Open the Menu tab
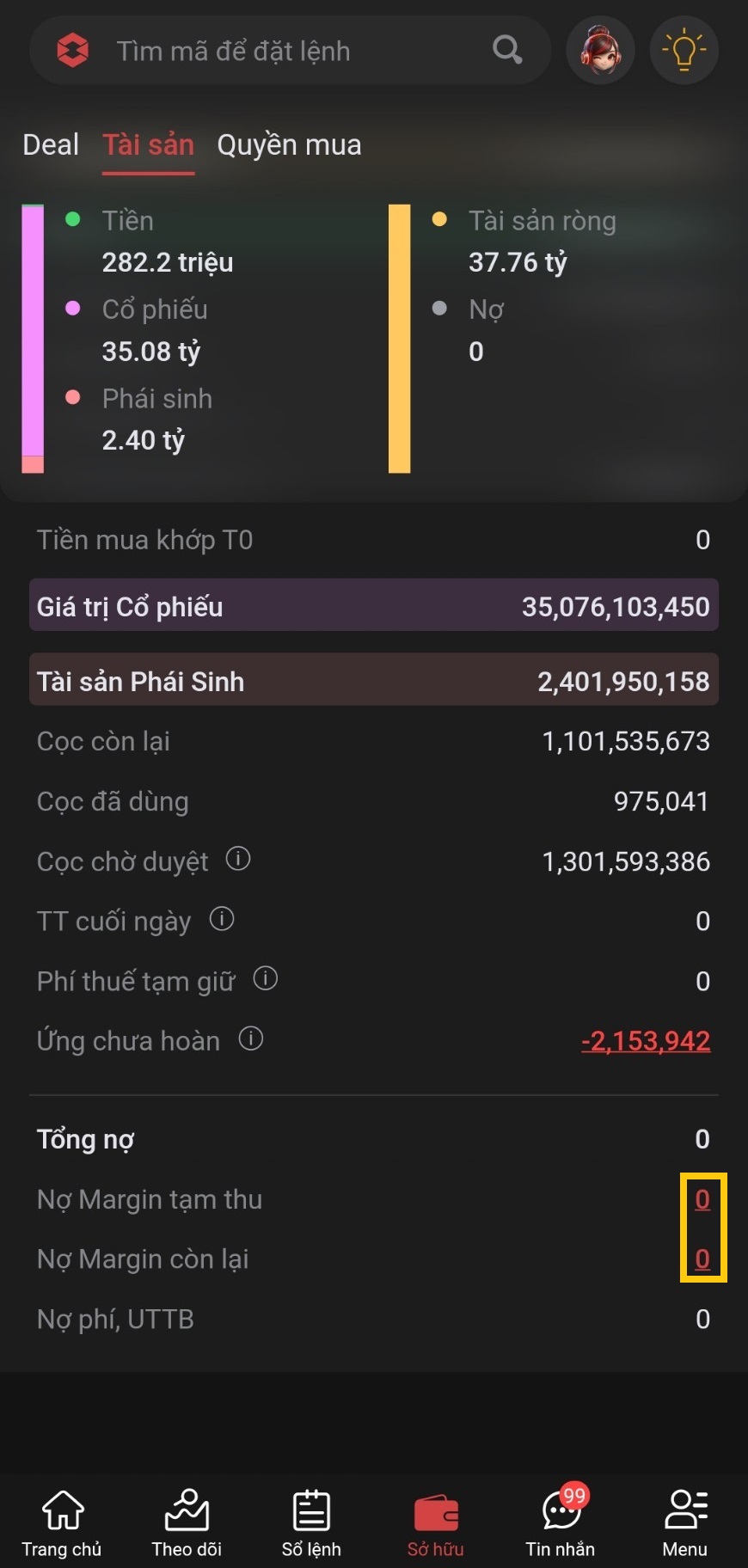The image size is (748, 1568). tap(685, 1522)
